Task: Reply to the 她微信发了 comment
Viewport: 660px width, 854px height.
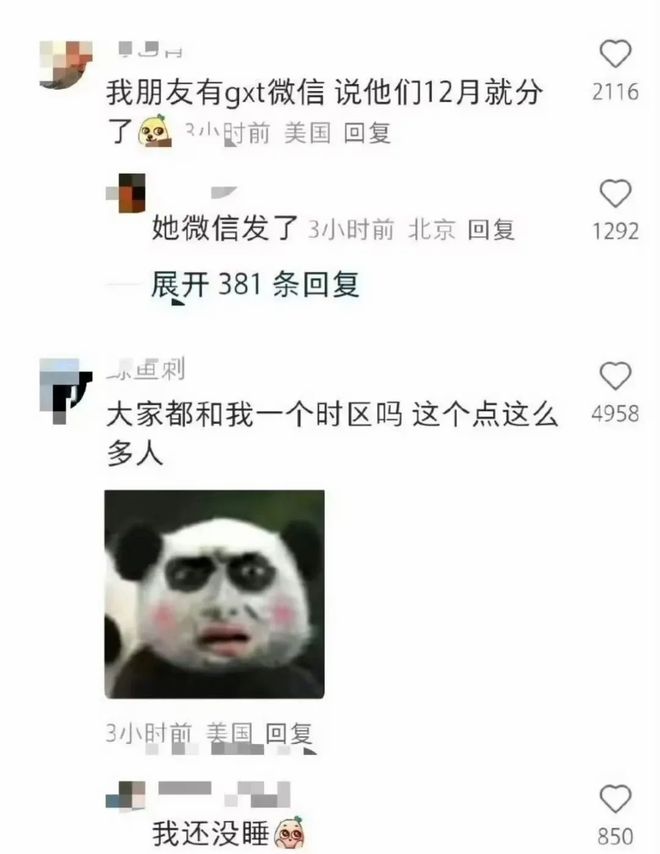Action: [x=491, y=230]
